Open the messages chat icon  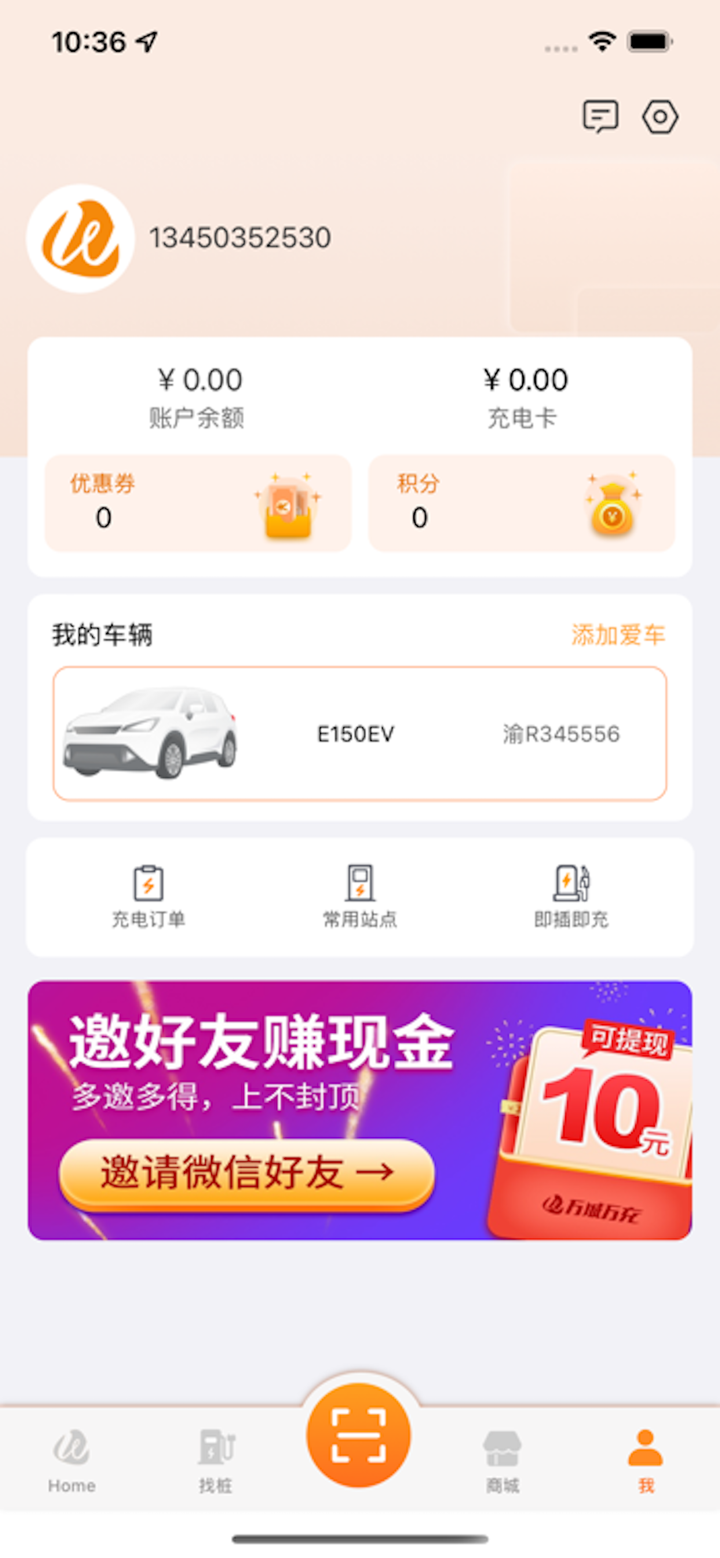click(599, 117)
